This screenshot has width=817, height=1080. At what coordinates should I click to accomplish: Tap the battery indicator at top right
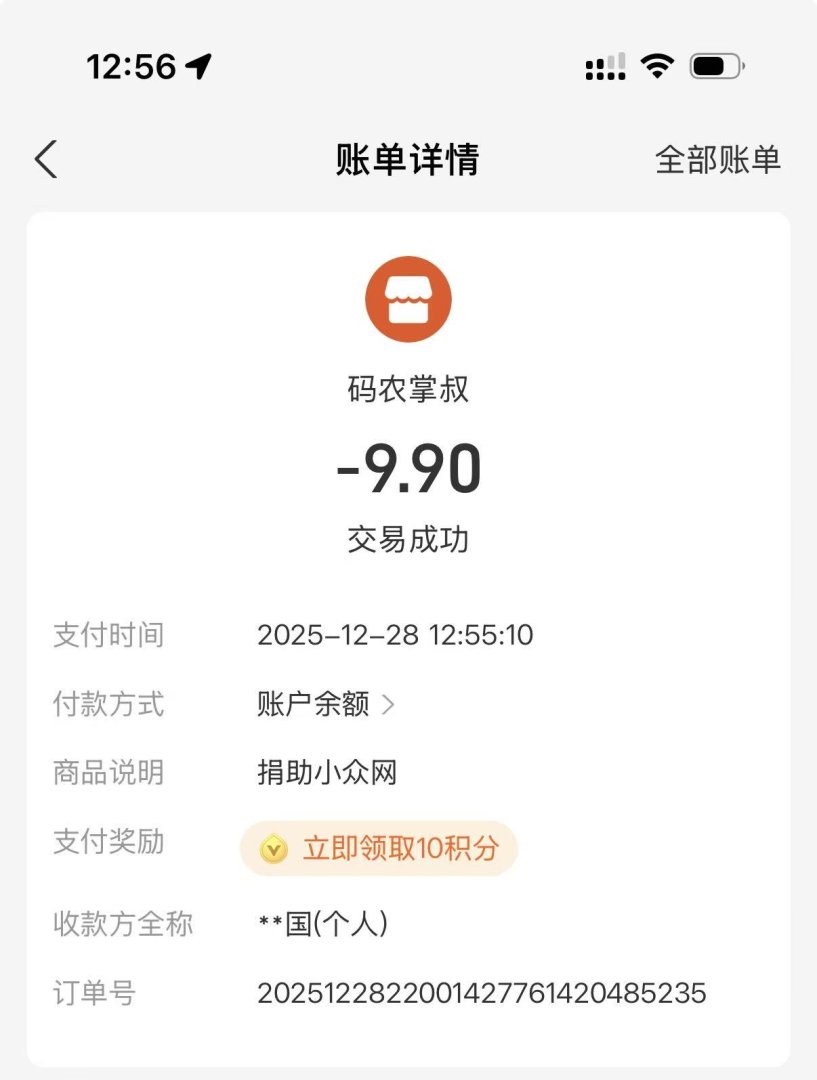pos(713,65)
